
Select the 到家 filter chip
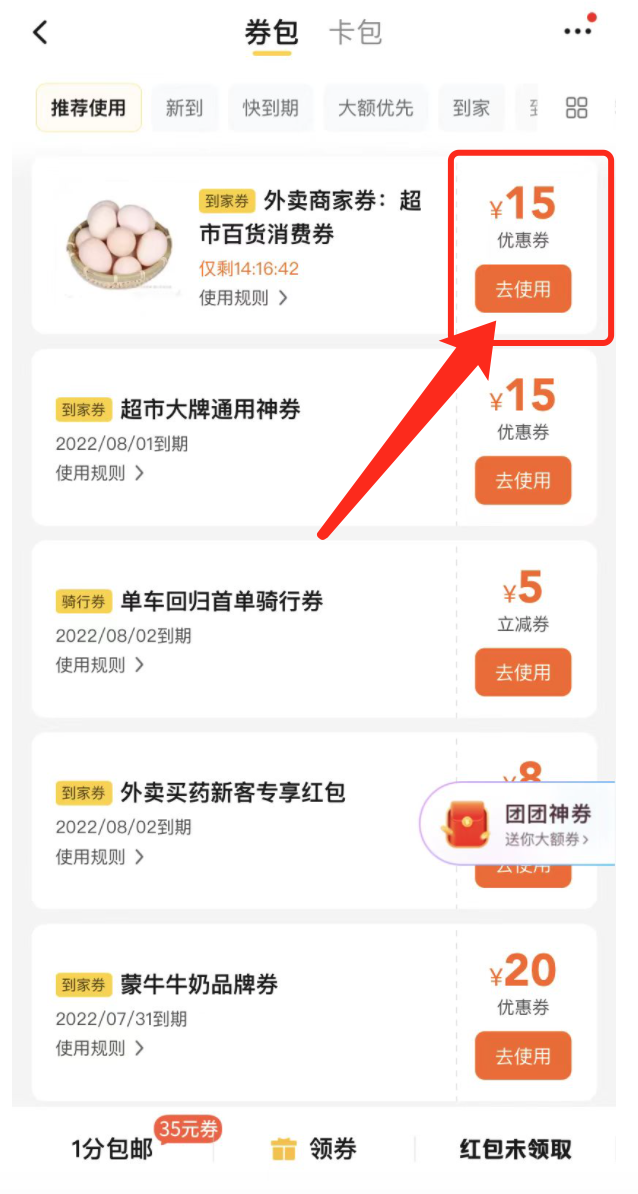coord(471,108)
